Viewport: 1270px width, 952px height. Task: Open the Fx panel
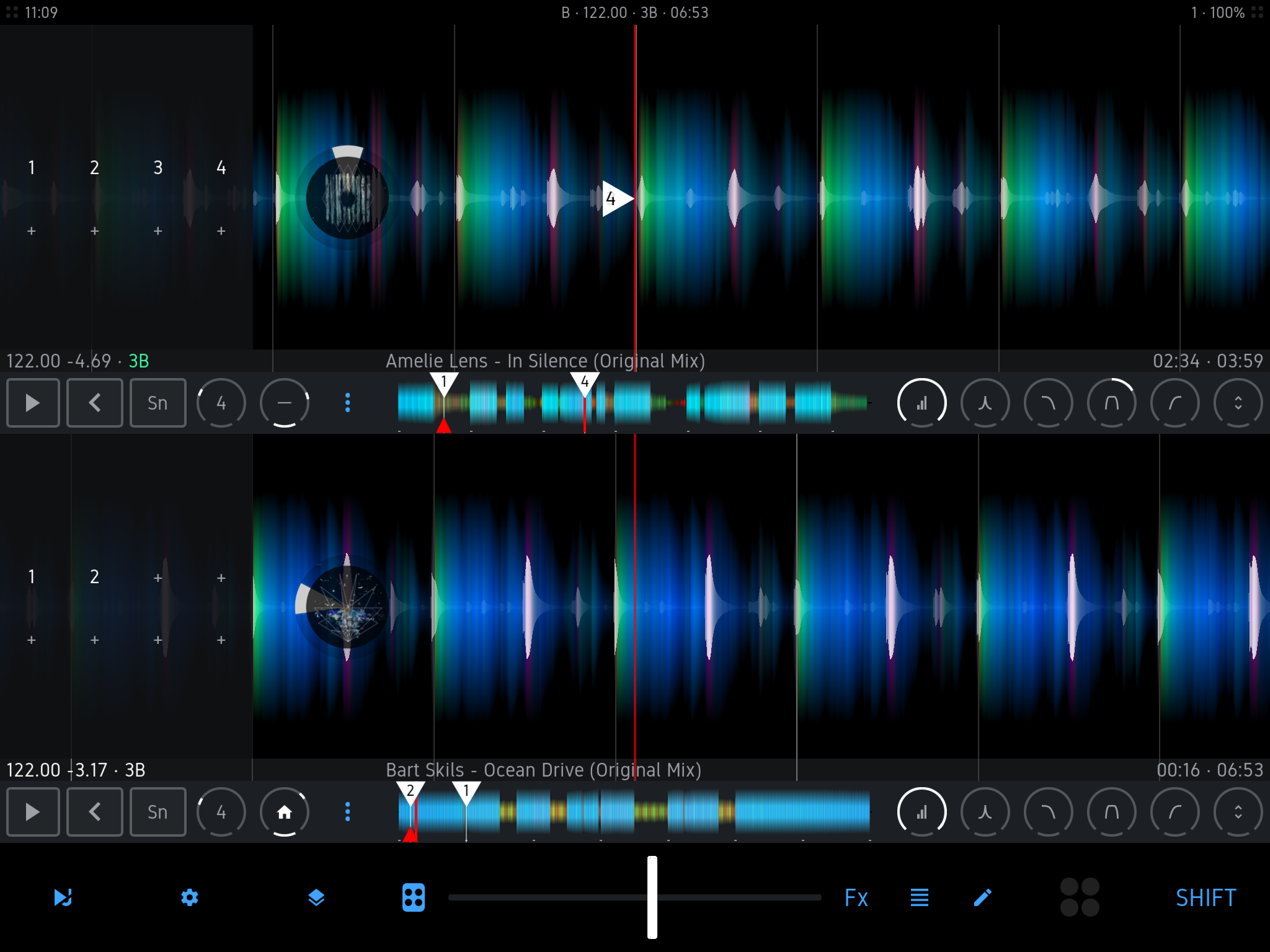click(x=856, y=897)
